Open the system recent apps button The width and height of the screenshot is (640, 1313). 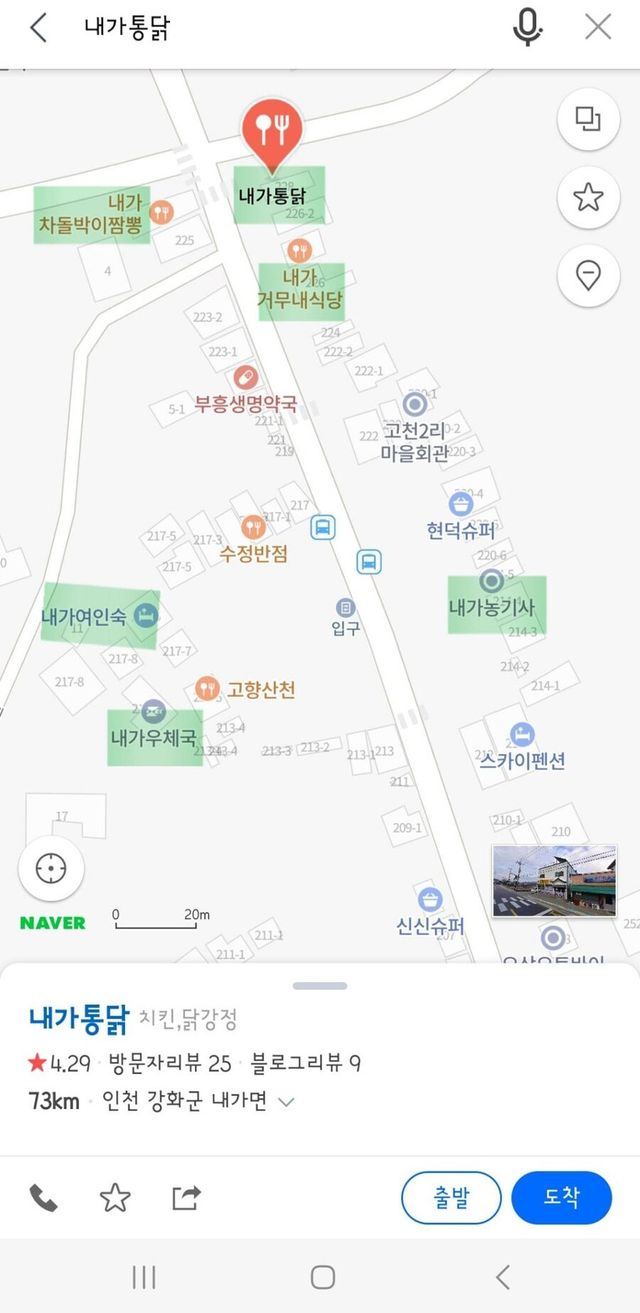tap(144, 1276)
